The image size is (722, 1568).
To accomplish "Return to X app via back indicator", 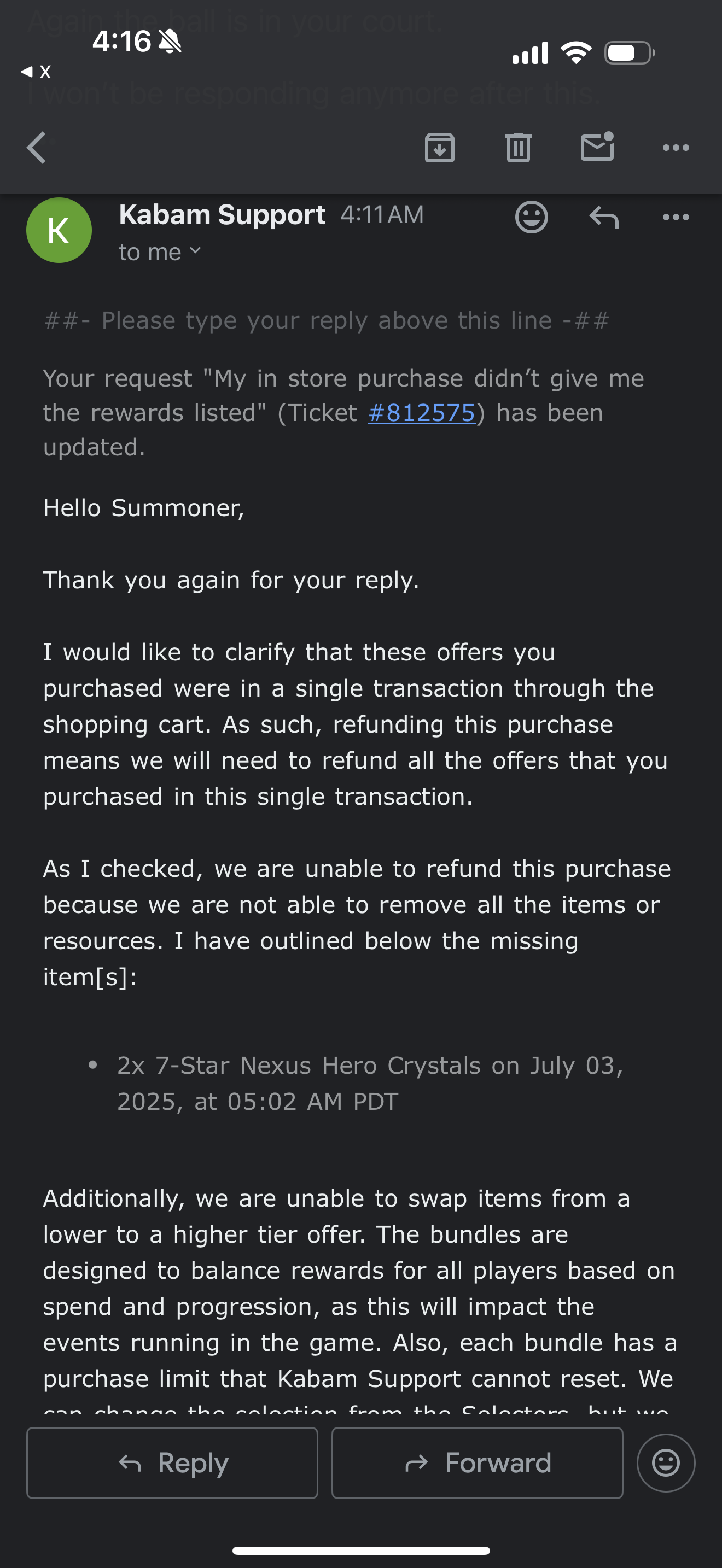I will click(x=37, y=72).
